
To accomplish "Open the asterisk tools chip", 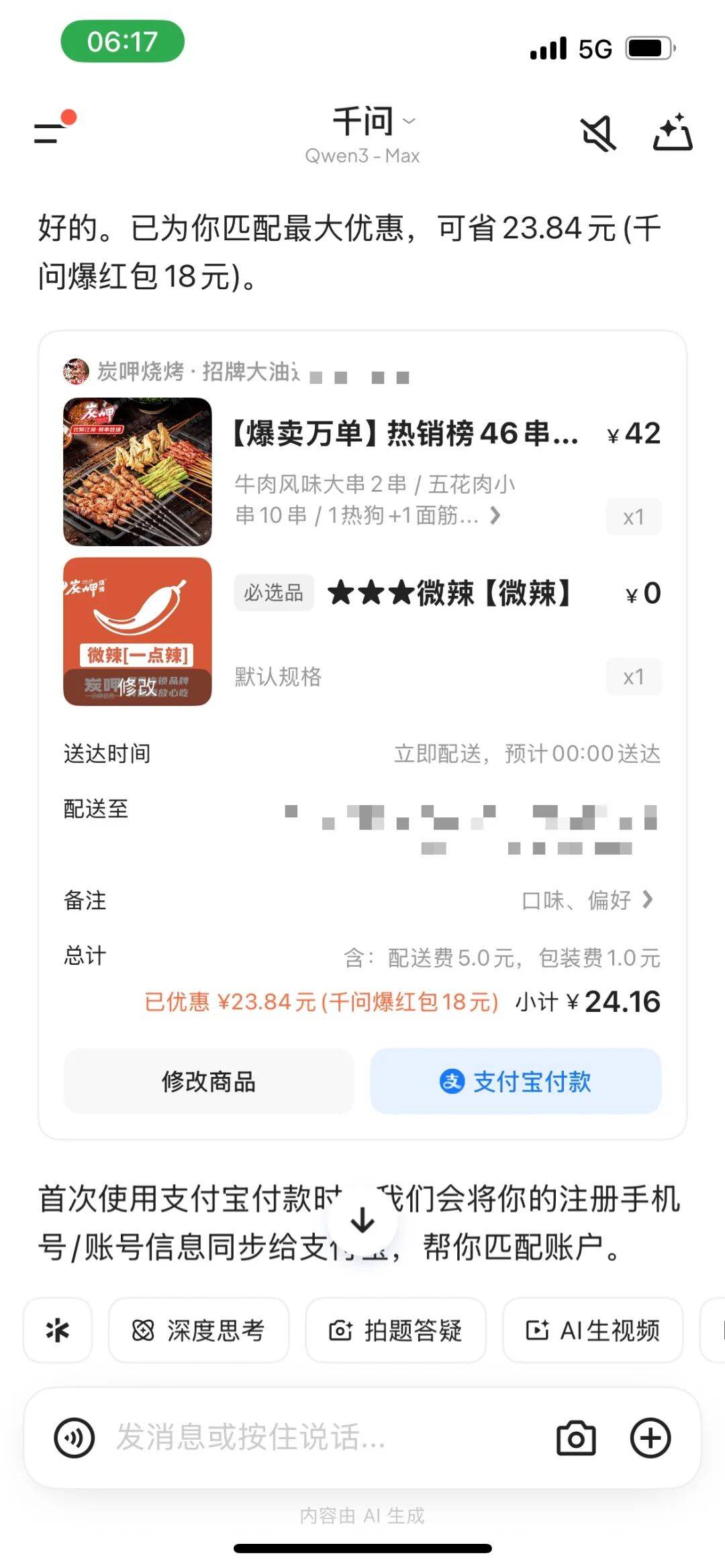I will click(58, 1330).
